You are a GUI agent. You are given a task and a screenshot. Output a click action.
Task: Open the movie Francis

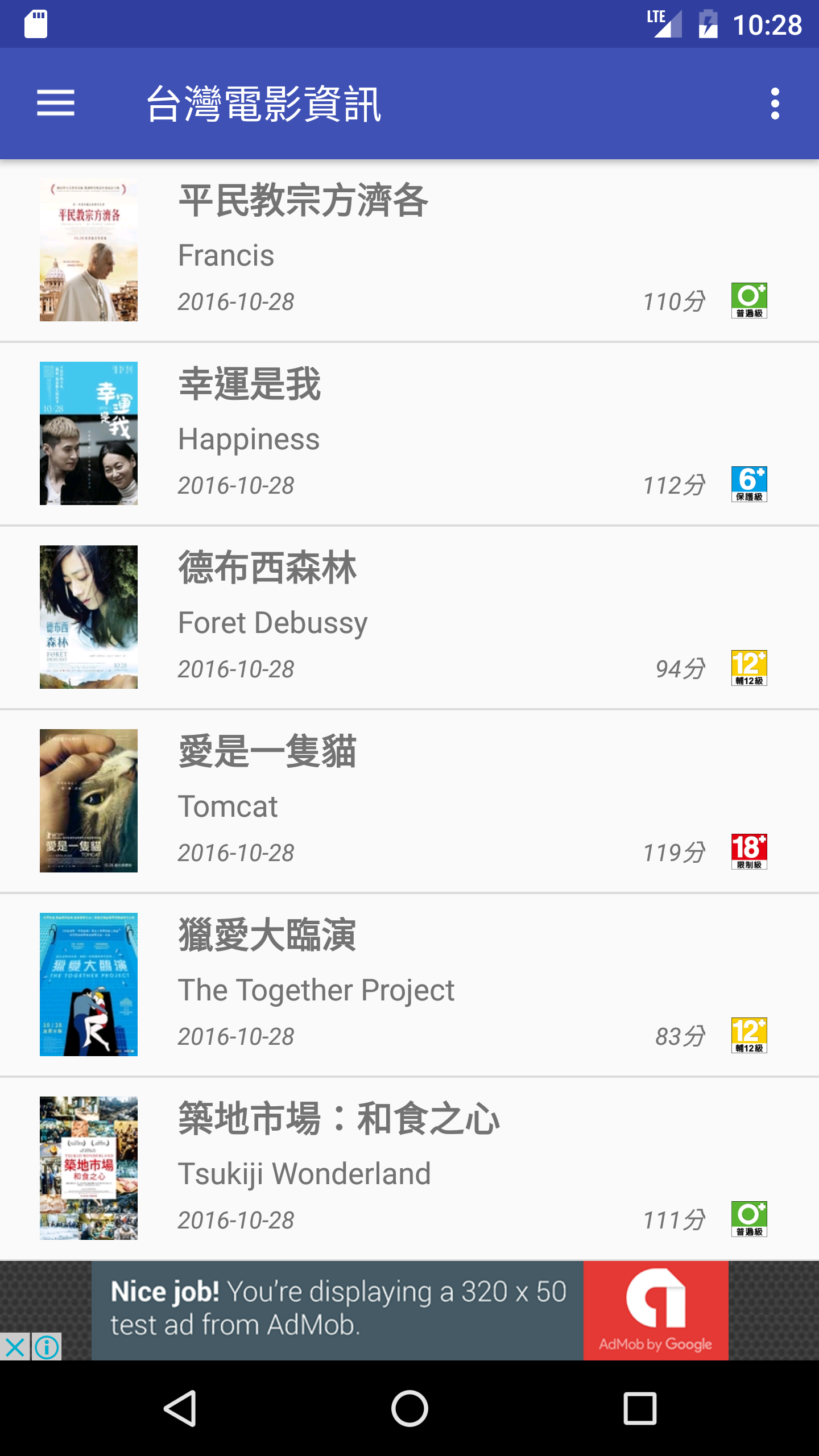(409, 250)
